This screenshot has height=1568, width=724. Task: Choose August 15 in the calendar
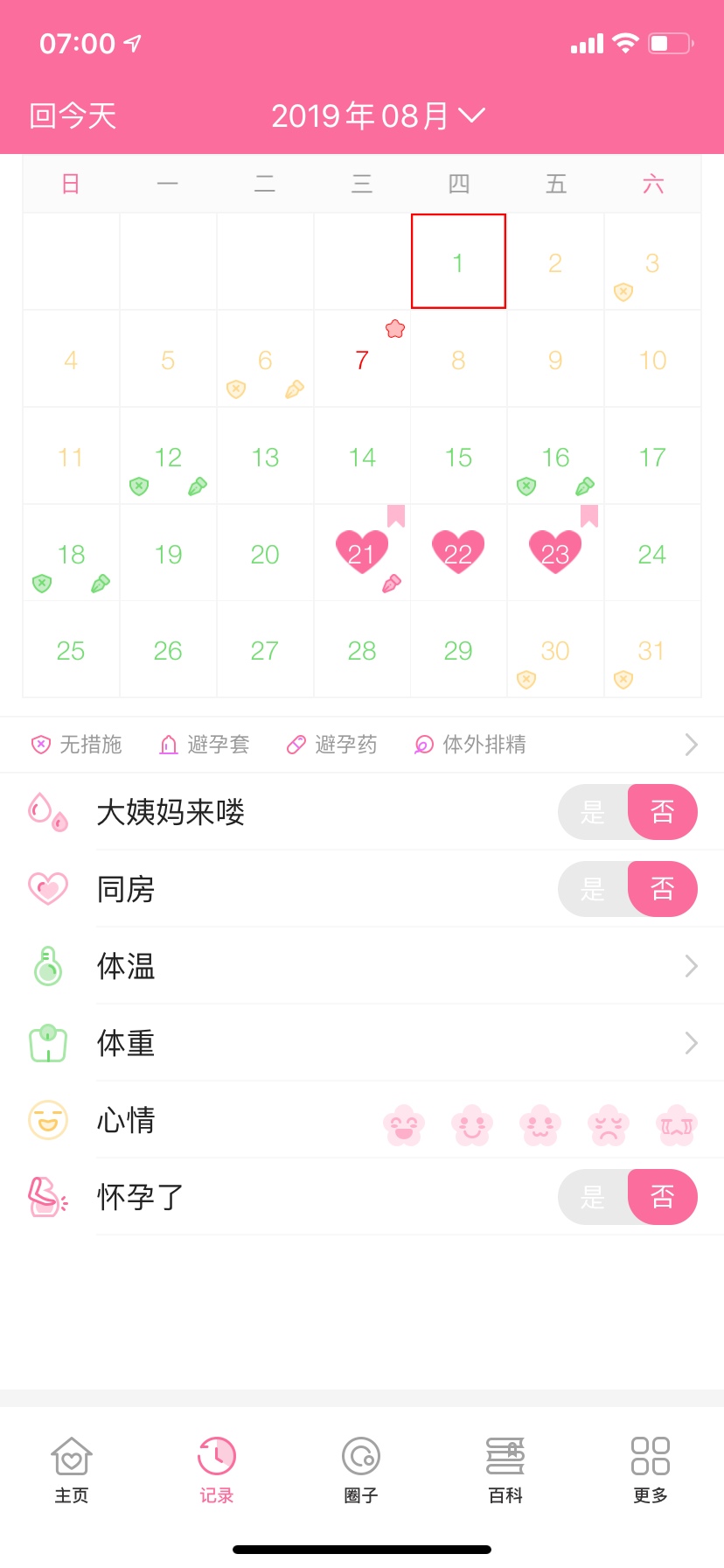(x=458, y=457)
